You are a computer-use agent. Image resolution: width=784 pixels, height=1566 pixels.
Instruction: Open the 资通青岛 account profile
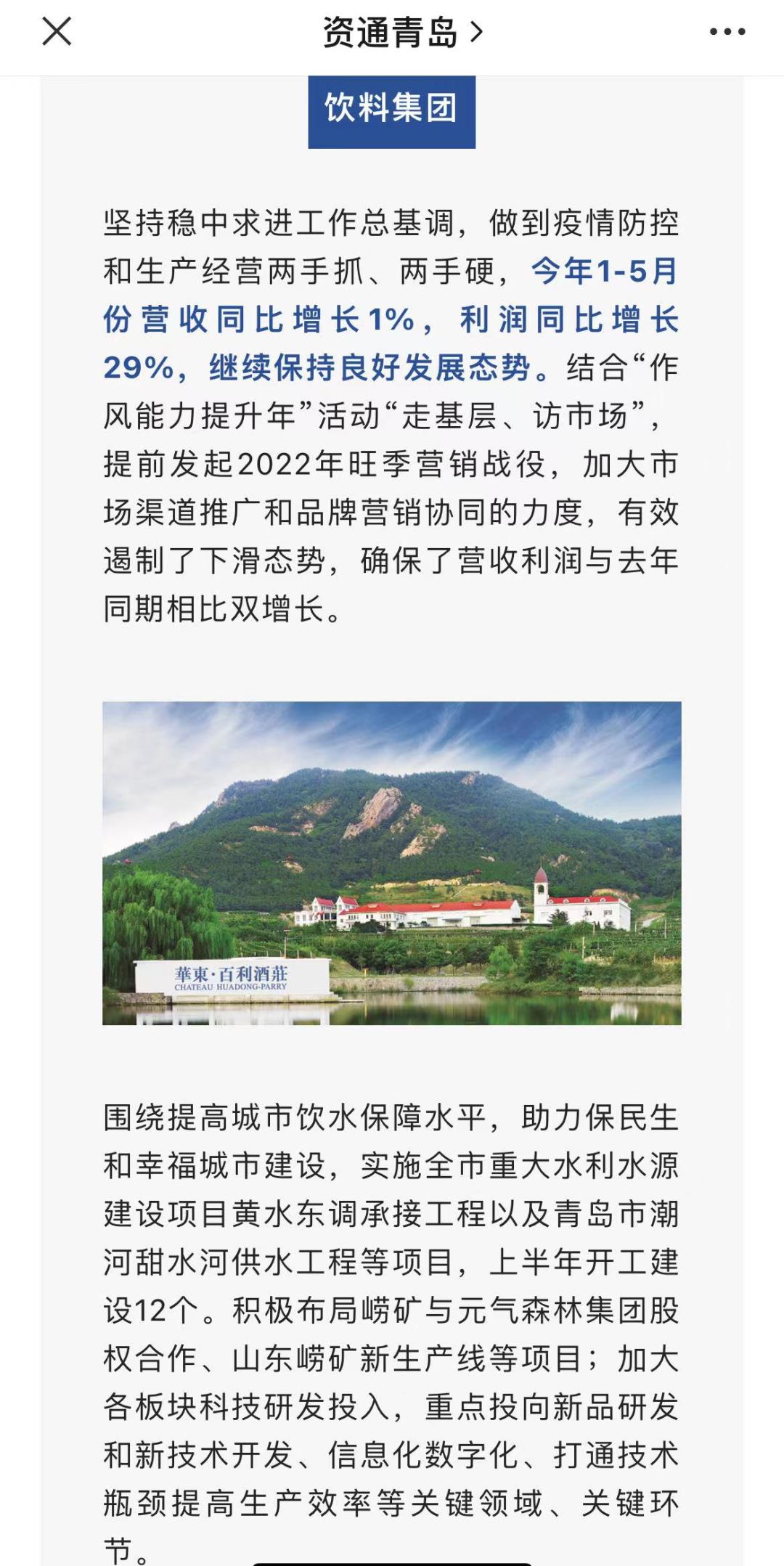[x=401, y=33]
